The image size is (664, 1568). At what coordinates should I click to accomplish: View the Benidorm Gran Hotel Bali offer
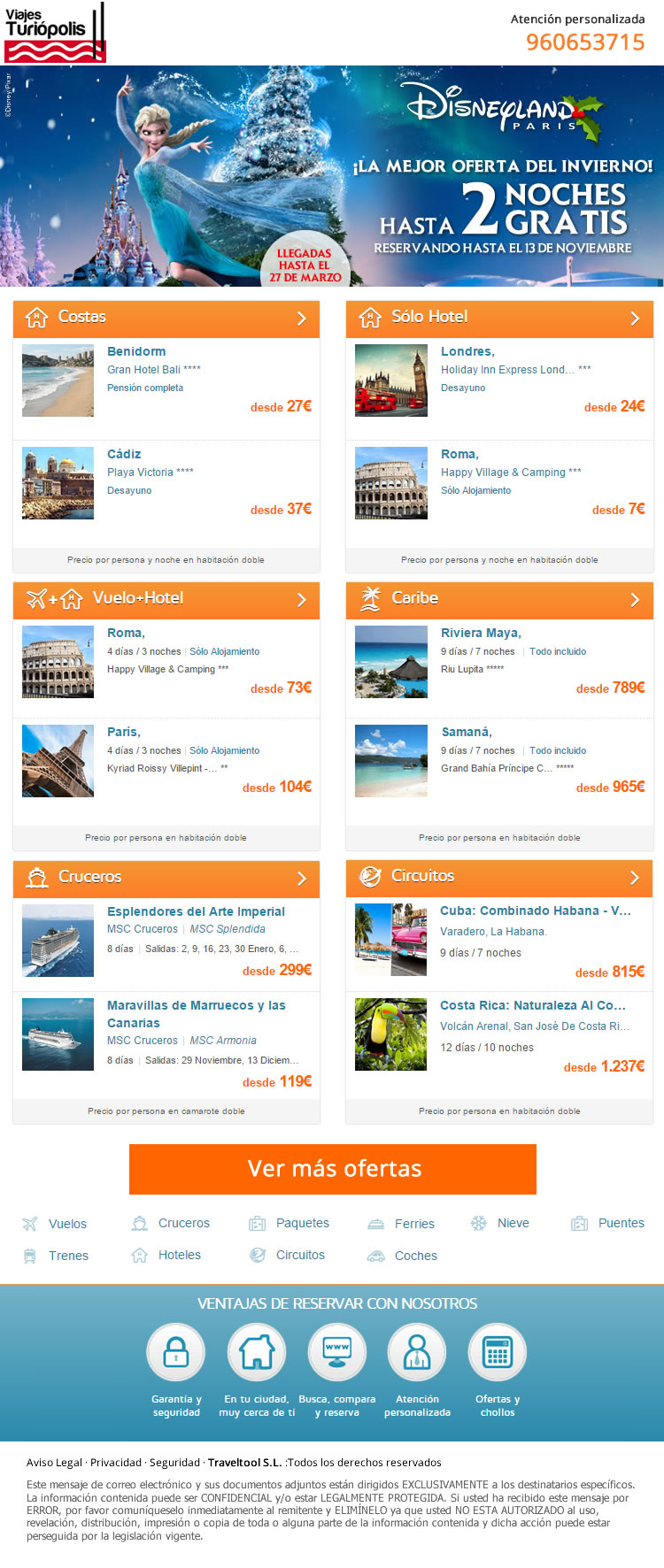pyautogui.click(x=136, y=352)
